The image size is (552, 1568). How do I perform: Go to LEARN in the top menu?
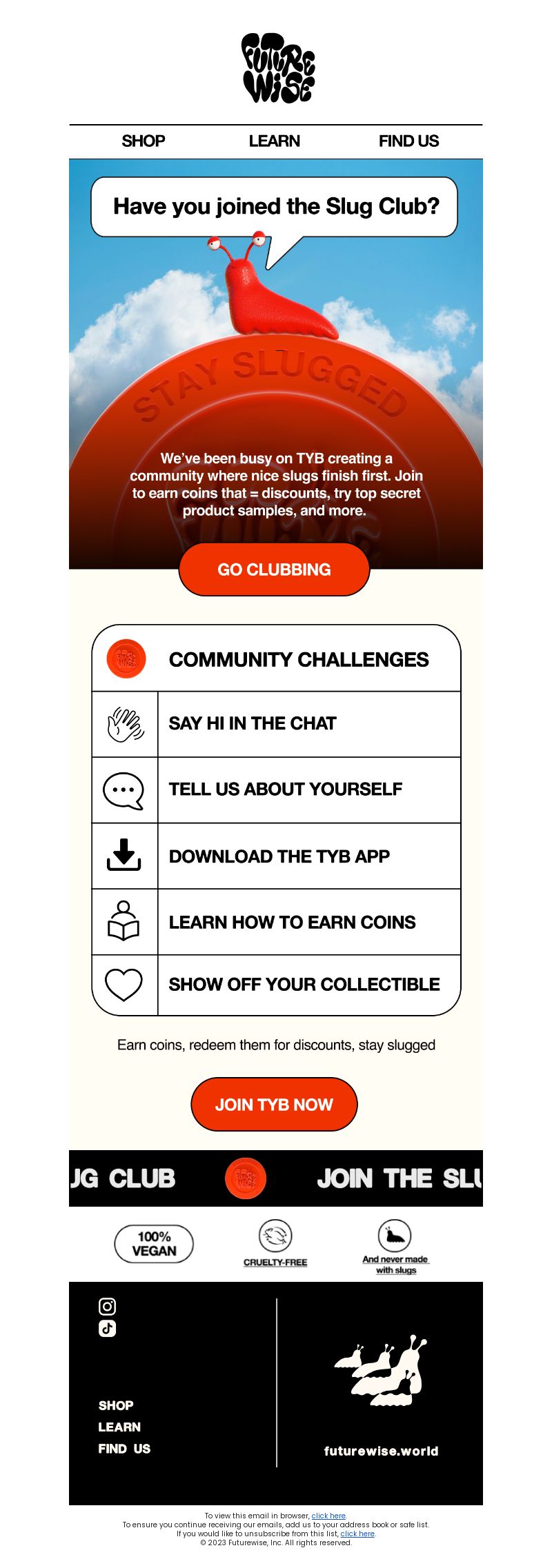coord(274,141)
